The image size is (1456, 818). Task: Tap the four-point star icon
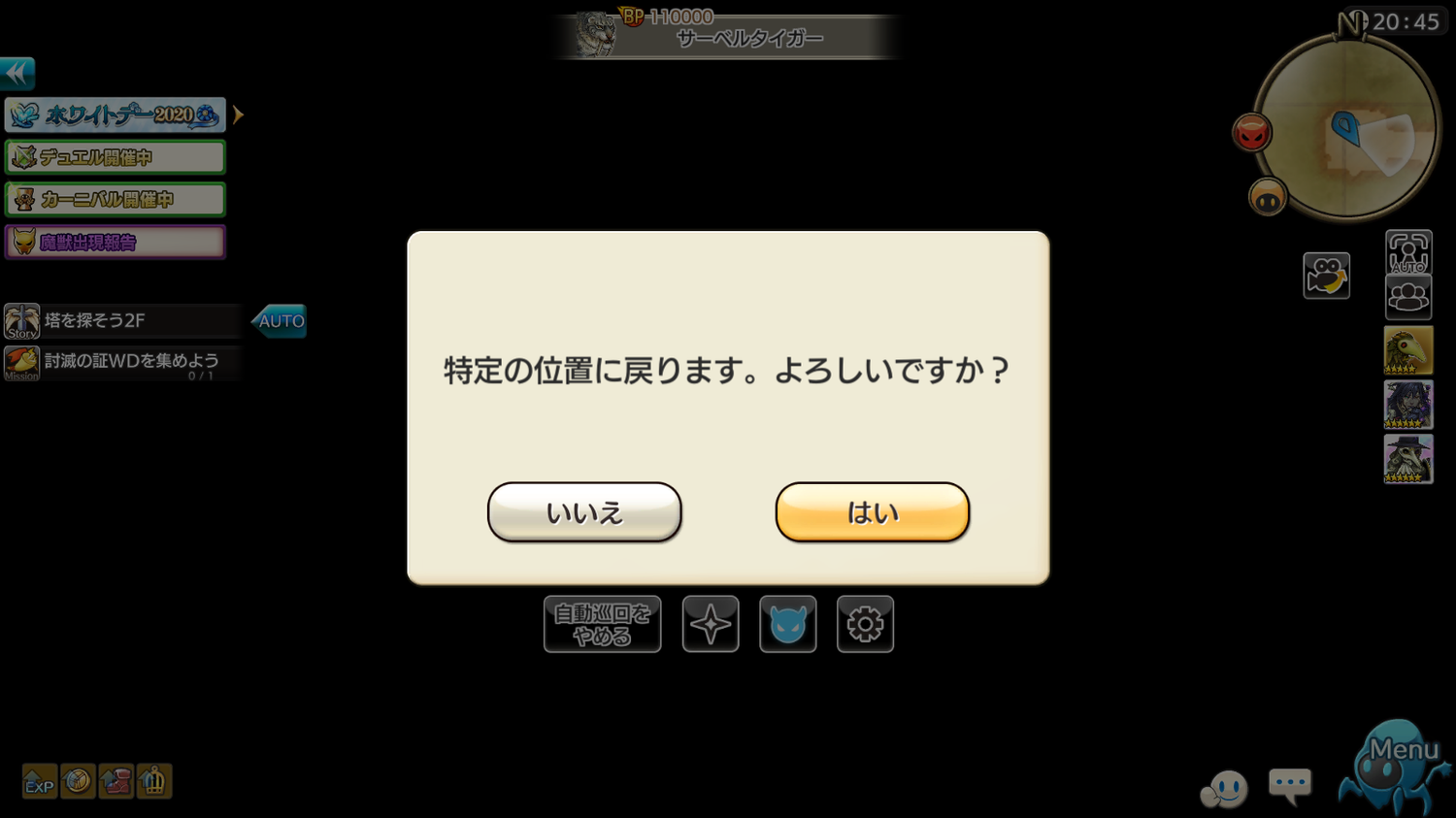tap(711, 624)
